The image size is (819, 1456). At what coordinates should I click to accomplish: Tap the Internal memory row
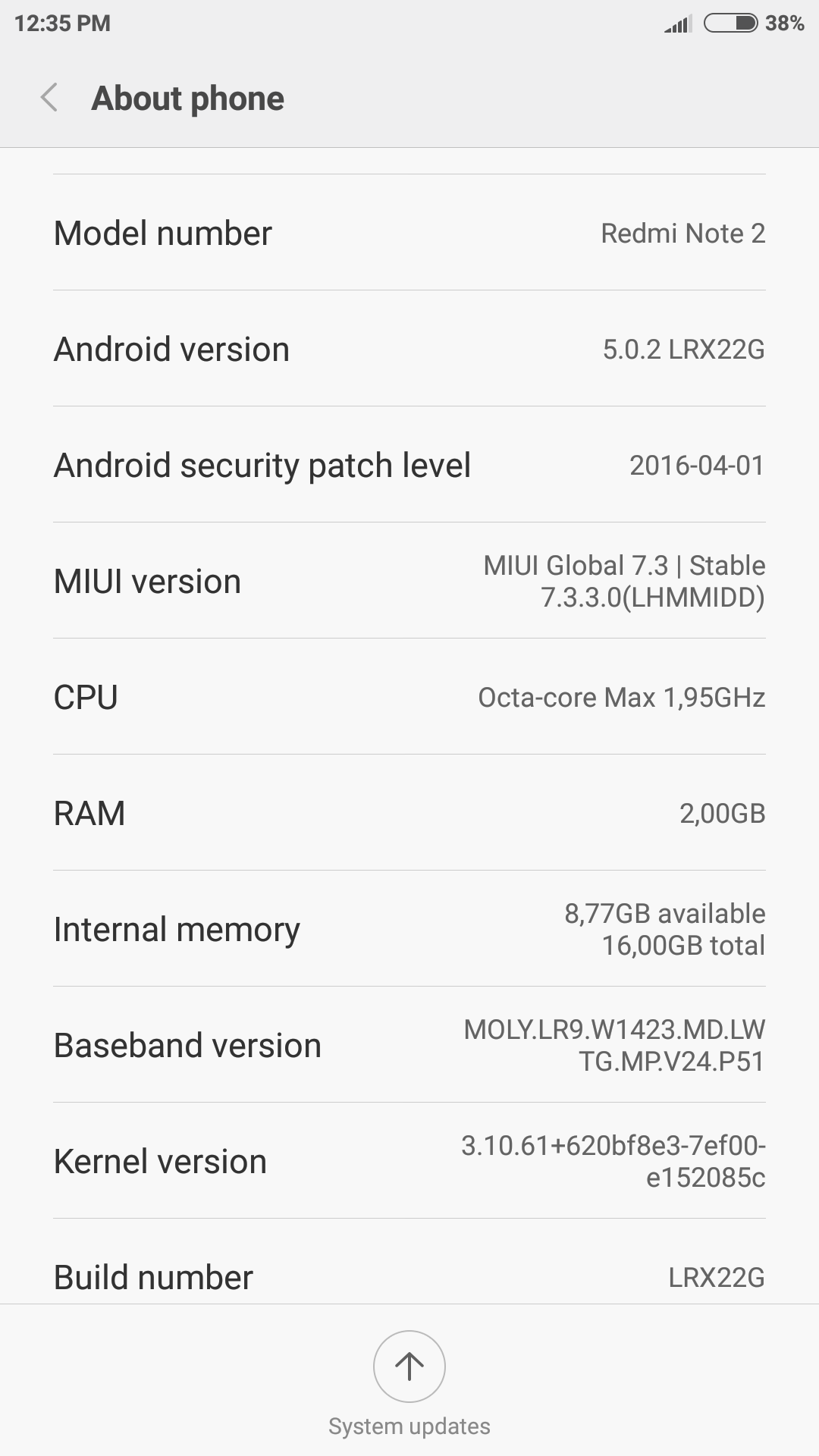409,929
